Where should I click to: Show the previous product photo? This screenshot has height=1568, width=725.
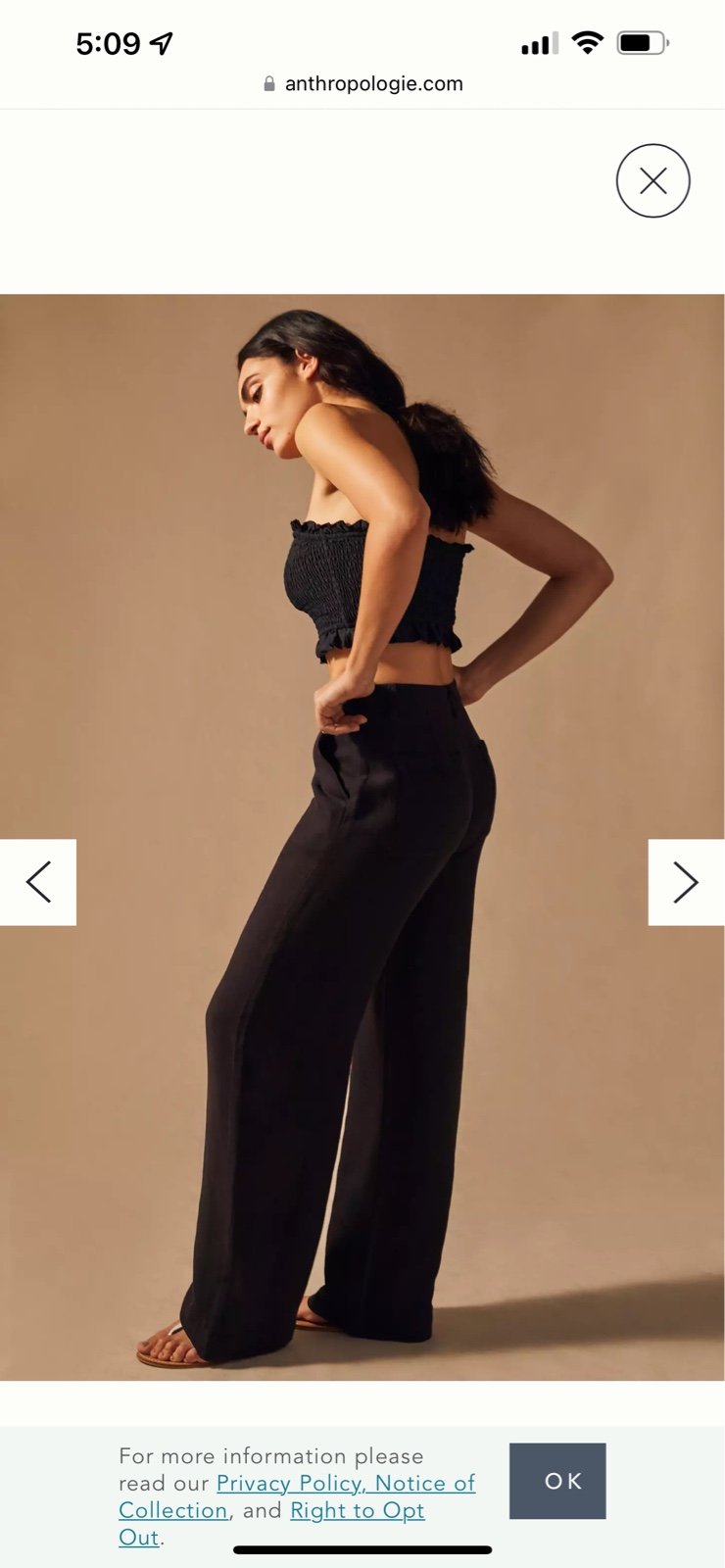pyautogui.click(x=38, y=882)
